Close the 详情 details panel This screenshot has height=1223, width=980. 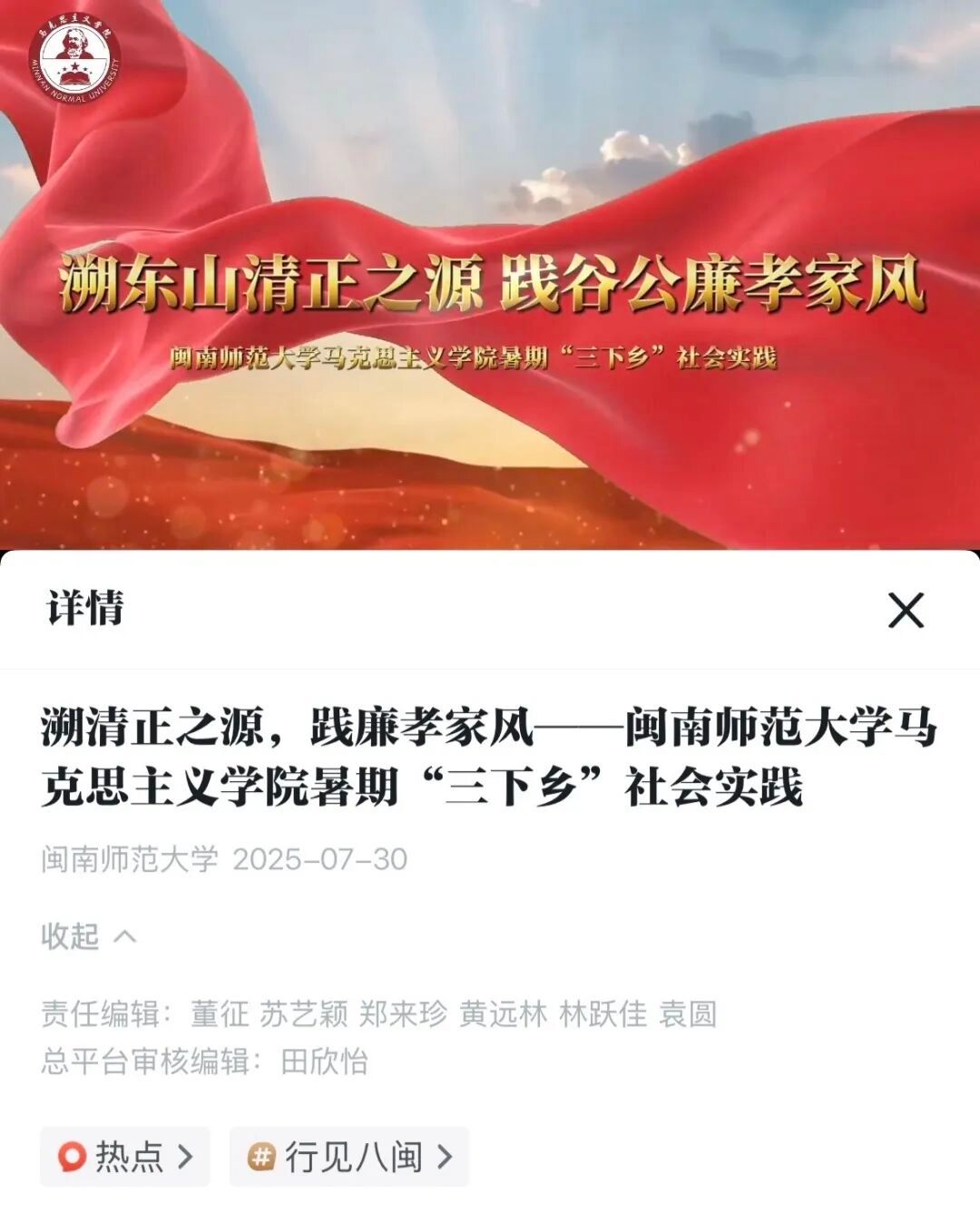pos(906,611)
